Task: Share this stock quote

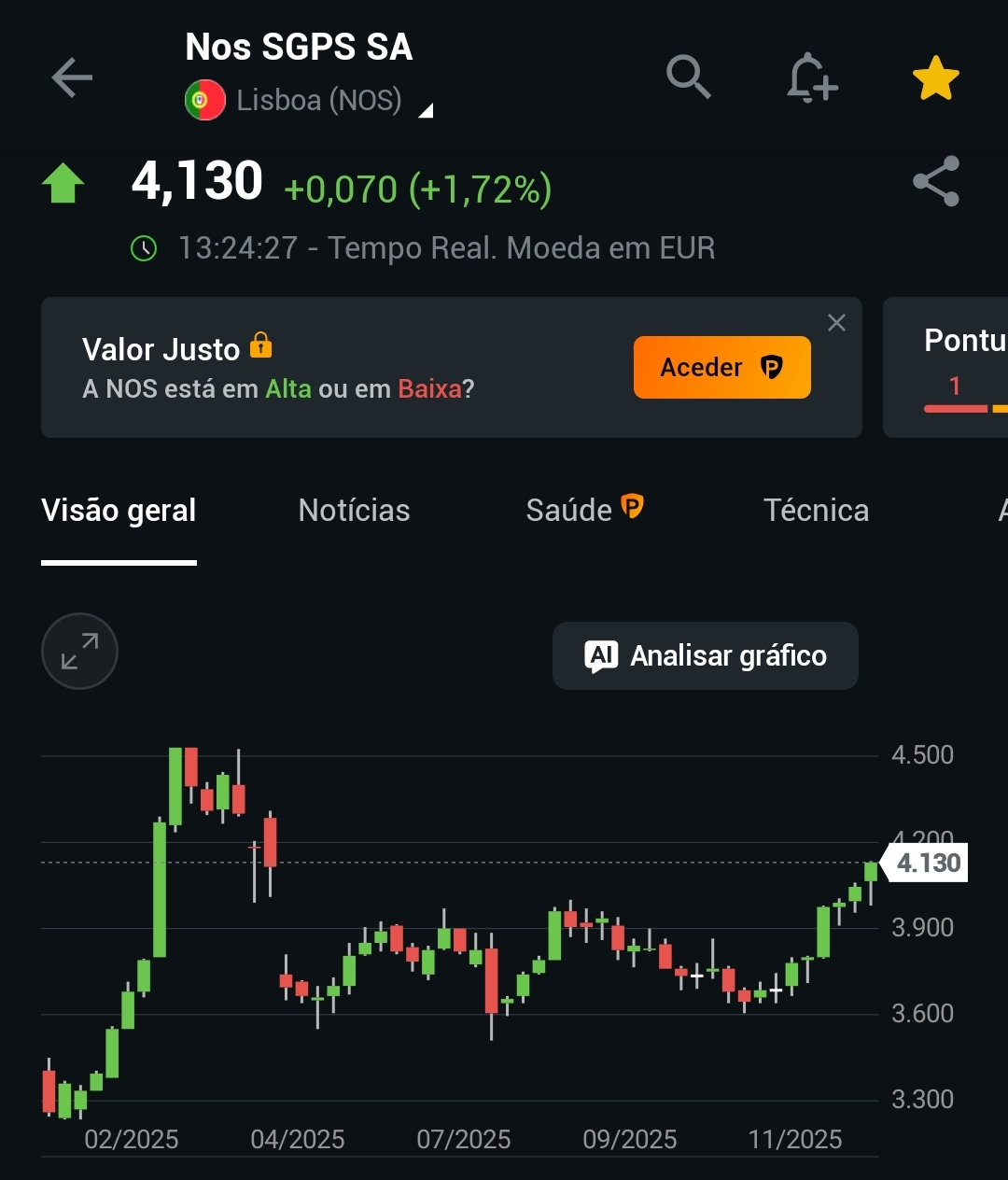Action: coord(935,181)
